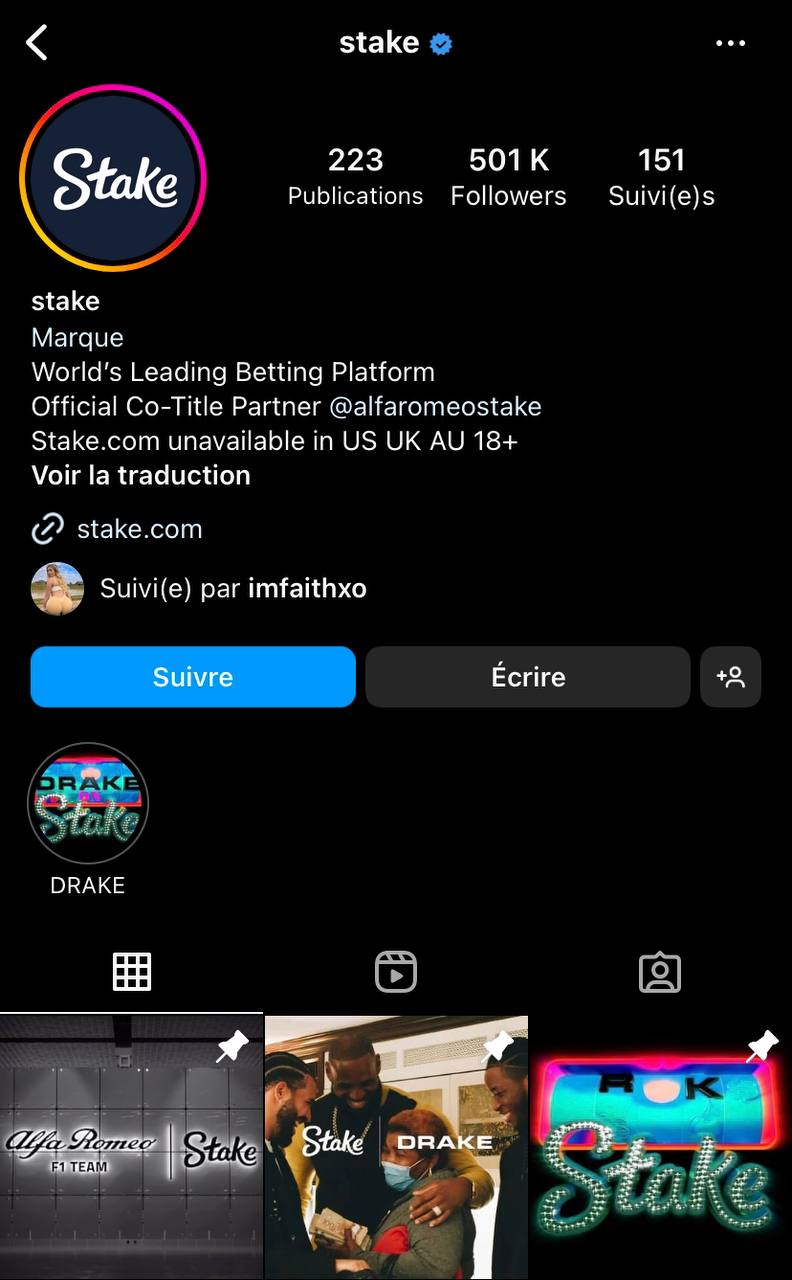Open the DRAKE story highlight
The image size is (792, 1280).
(88, 802)
